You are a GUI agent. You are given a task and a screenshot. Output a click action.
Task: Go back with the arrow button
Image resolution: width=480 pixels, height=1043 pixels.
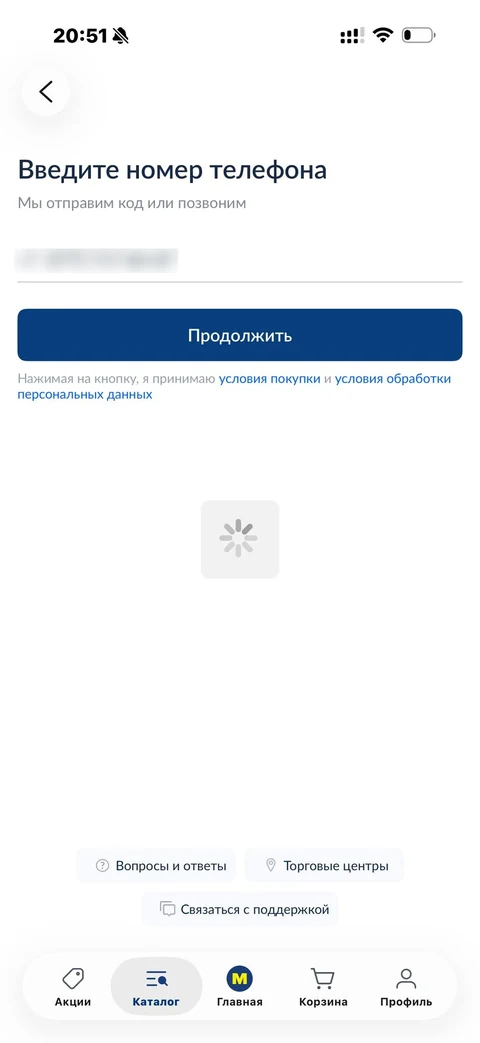click(46, 92)
